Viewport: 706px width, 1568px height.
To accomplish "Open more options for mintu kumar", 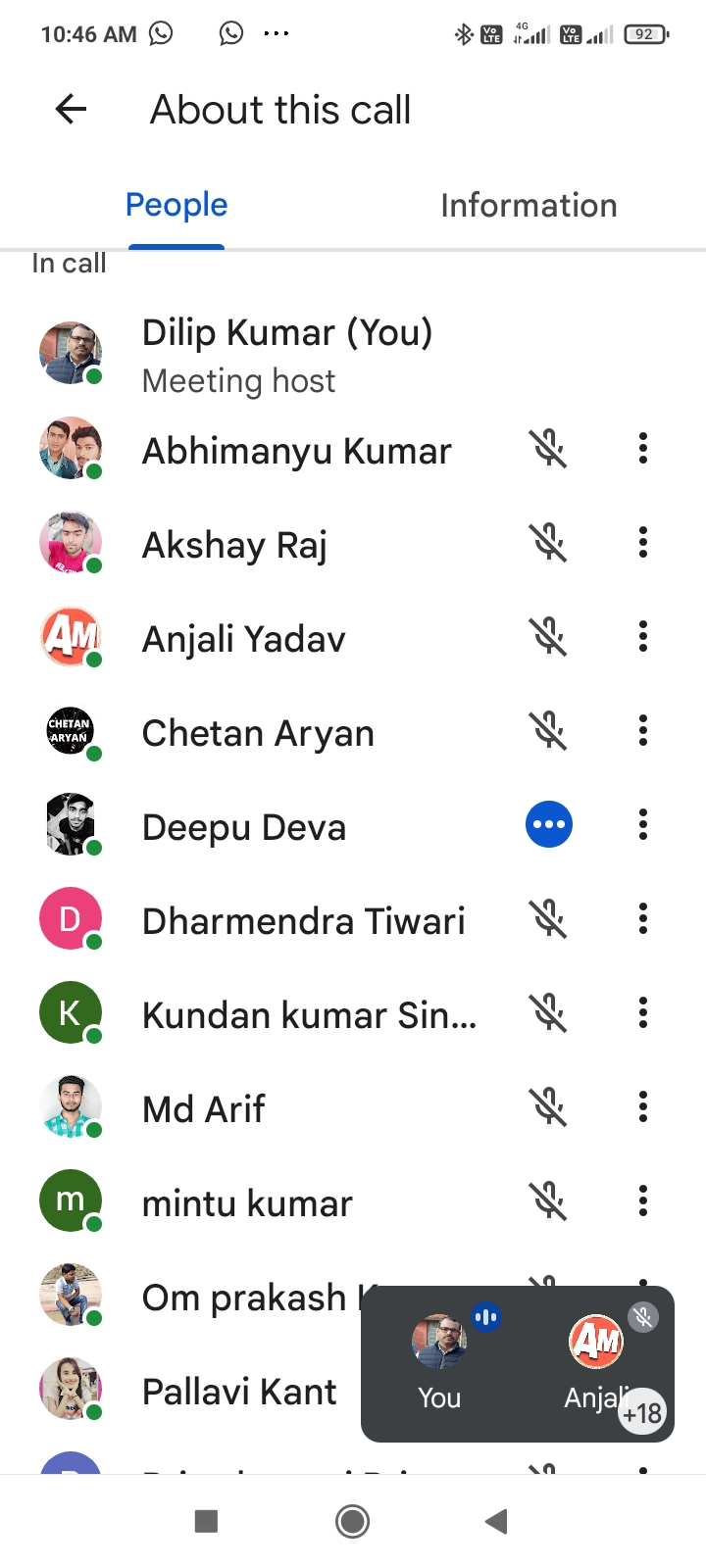I will pos(643,1201).
